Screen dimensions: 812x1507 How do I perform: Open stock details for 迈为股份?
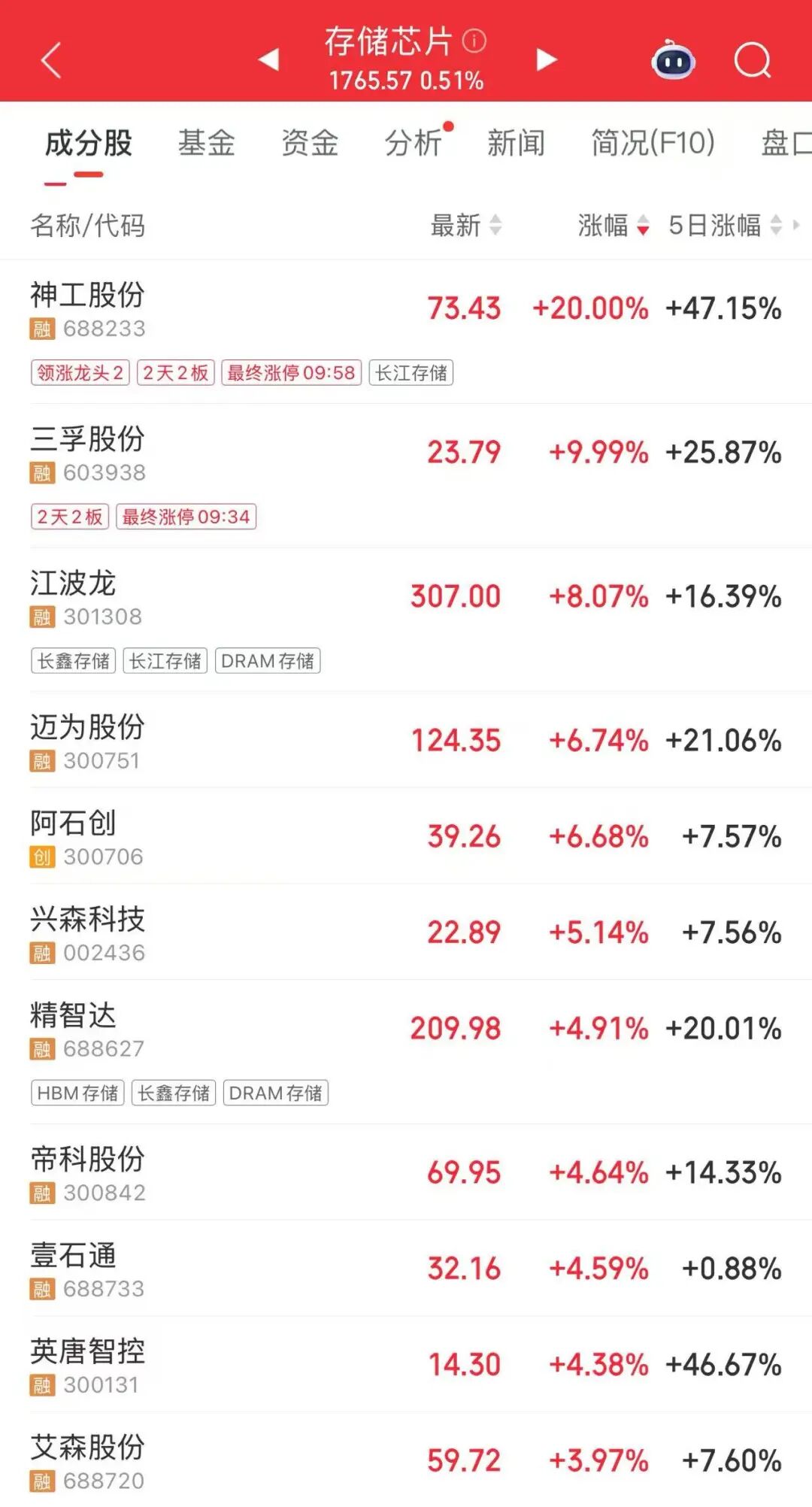point(88,728)
